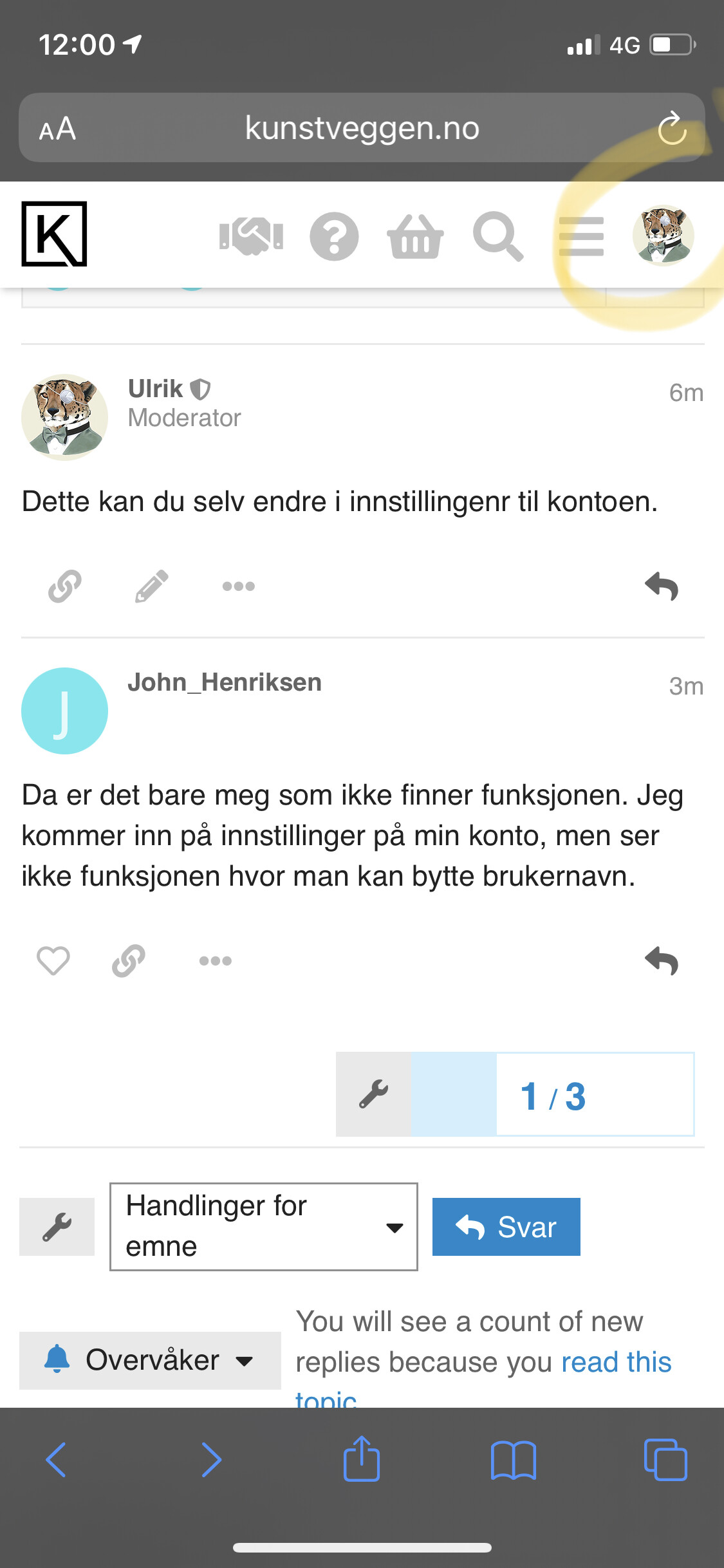
Task: Open Safari's share sheet
Action: coord(362,1459)
